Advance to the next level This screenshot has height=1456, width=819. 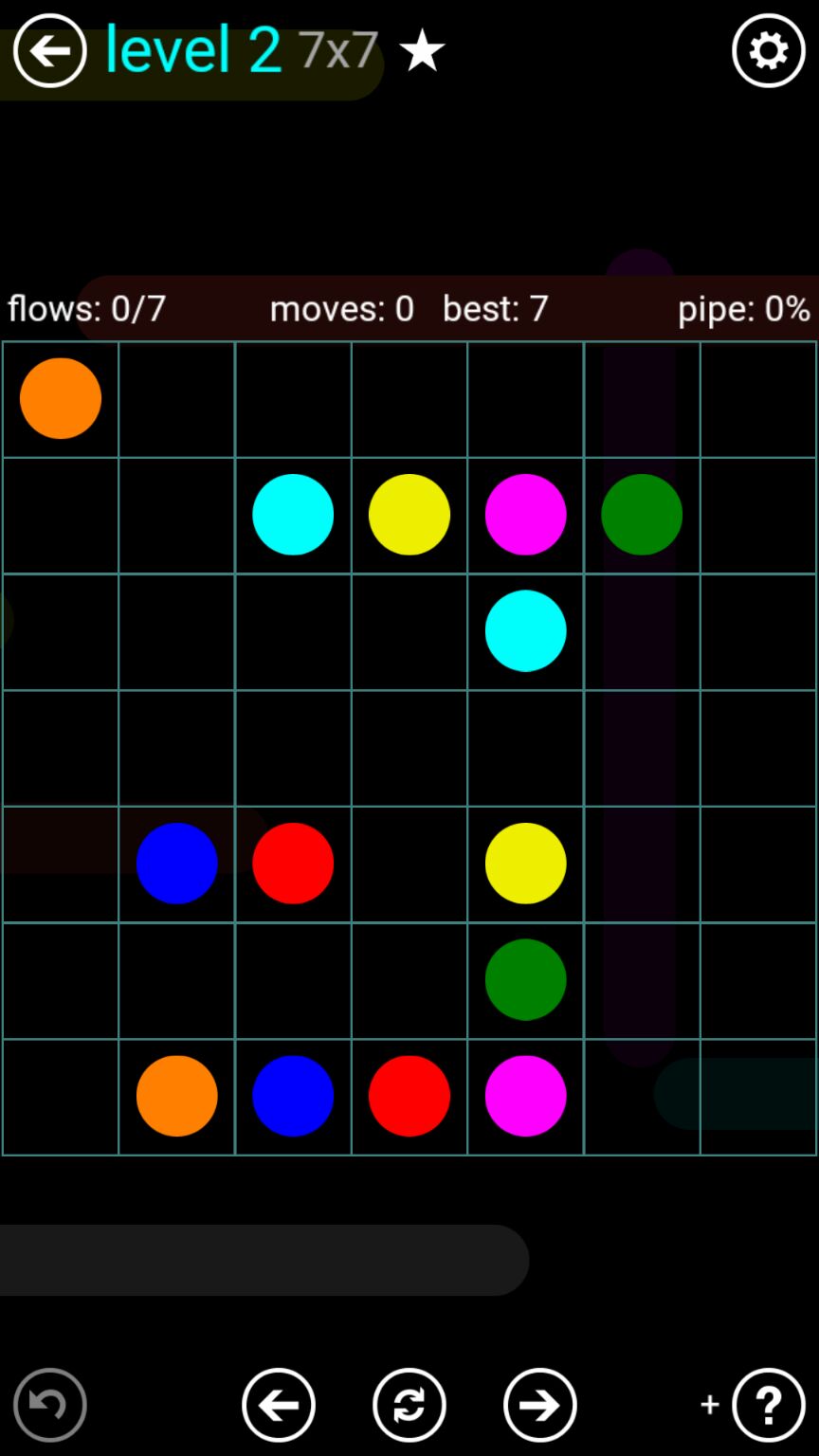[539, 1404]
